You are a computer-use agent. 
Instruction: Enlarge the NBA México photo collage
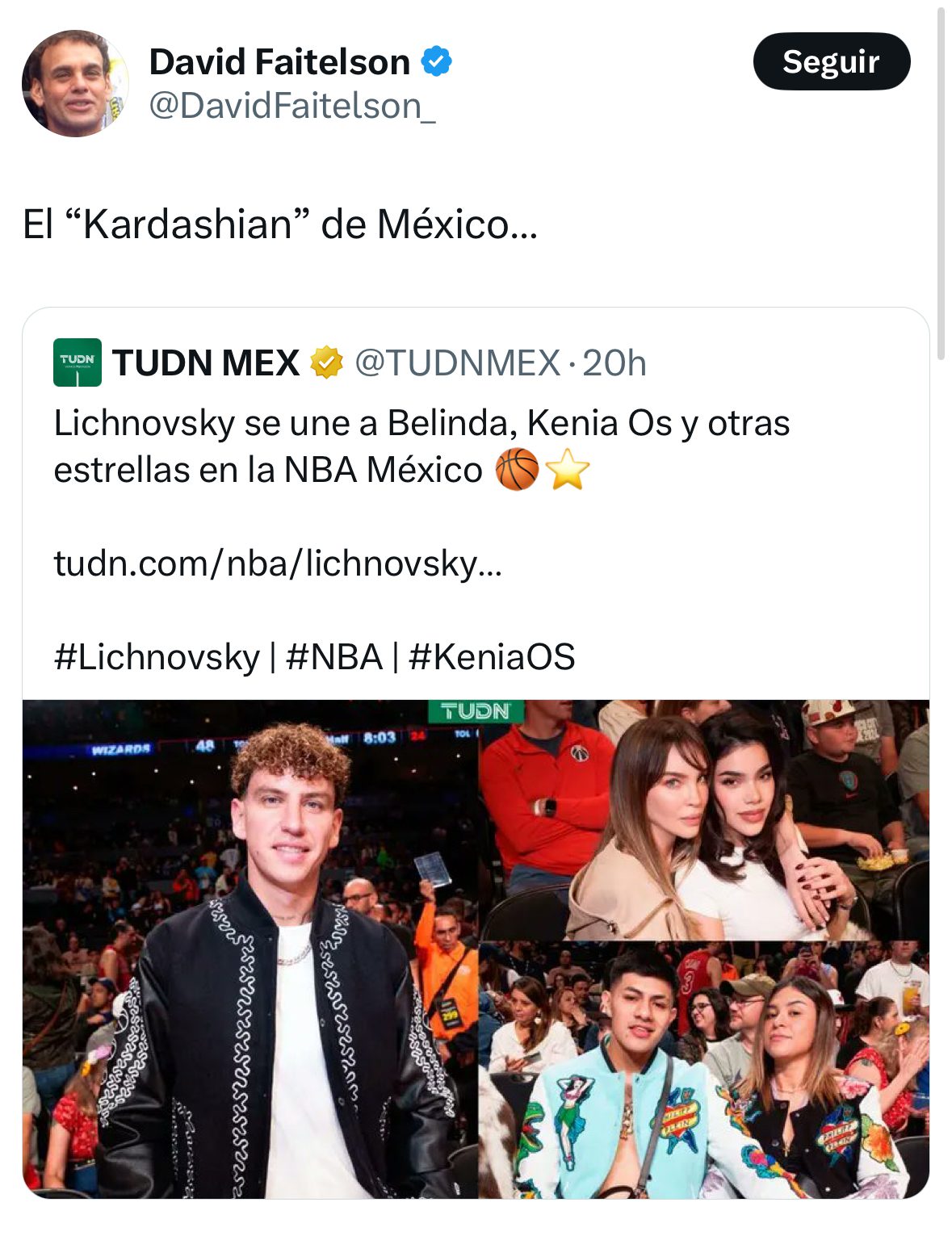click(x=476, y=949)
